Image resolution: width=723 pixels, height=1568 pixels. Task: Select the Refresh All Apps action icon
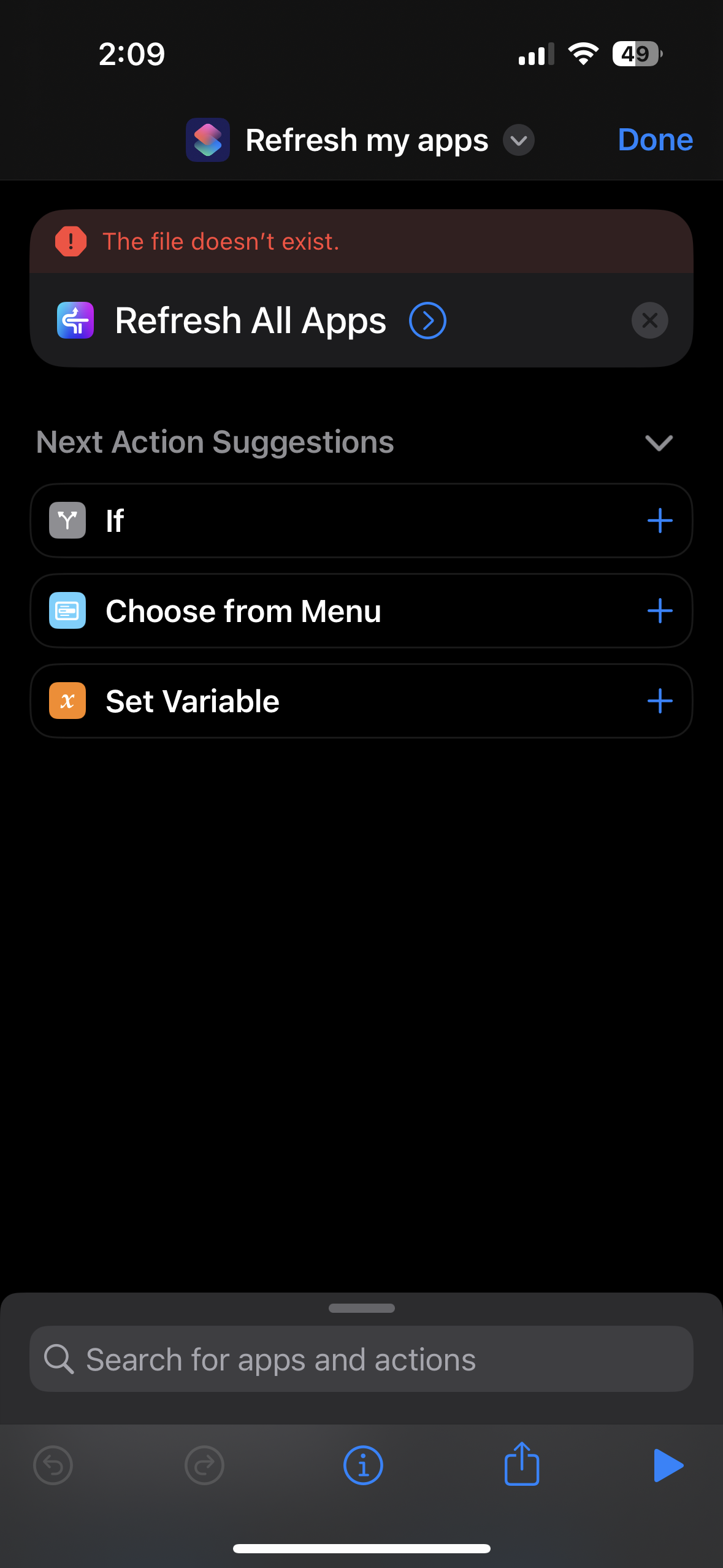(x=75, y=320)
